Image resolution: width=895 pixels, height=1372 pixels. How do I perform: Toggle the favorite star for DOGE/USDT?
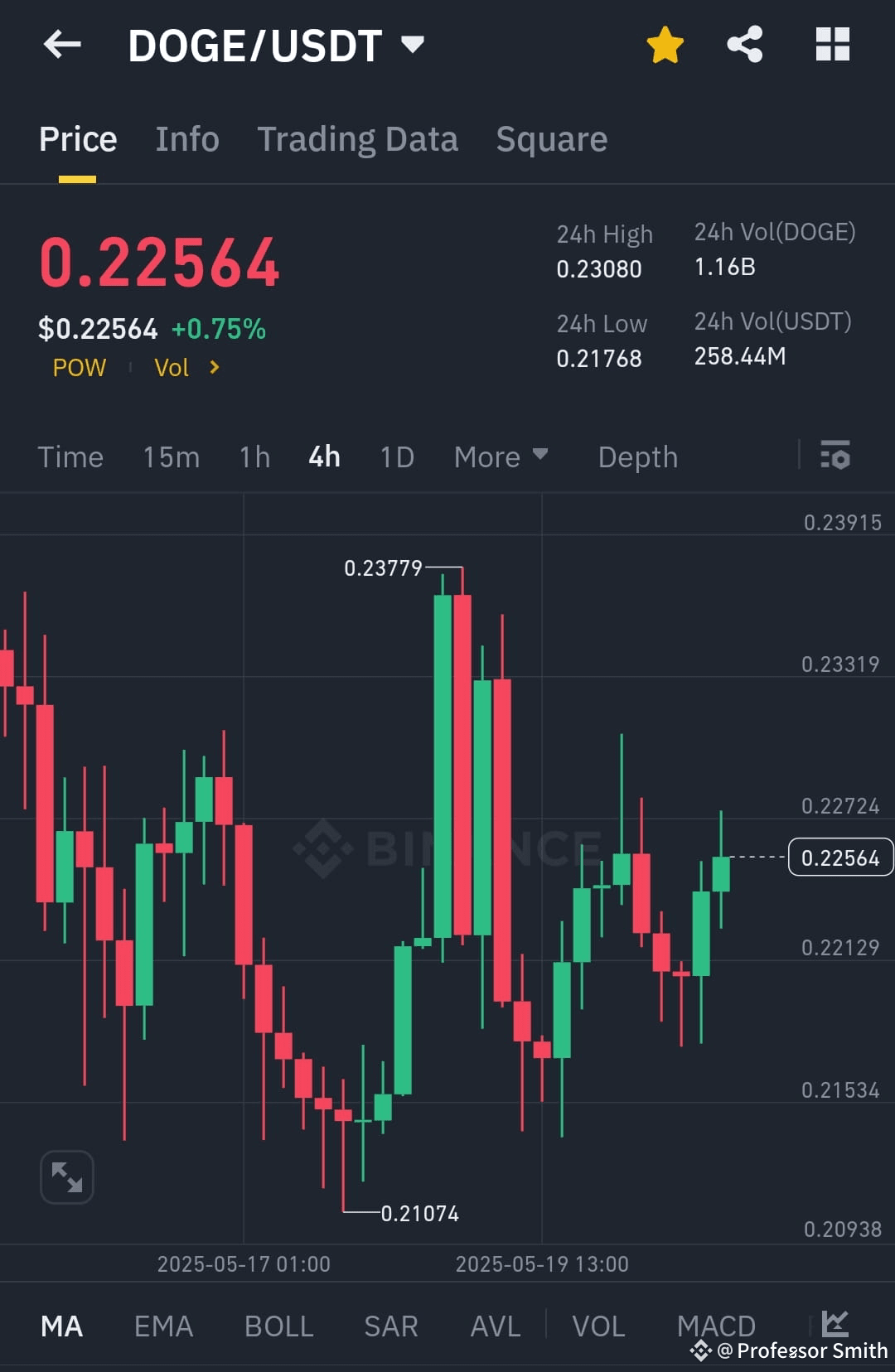665,45
